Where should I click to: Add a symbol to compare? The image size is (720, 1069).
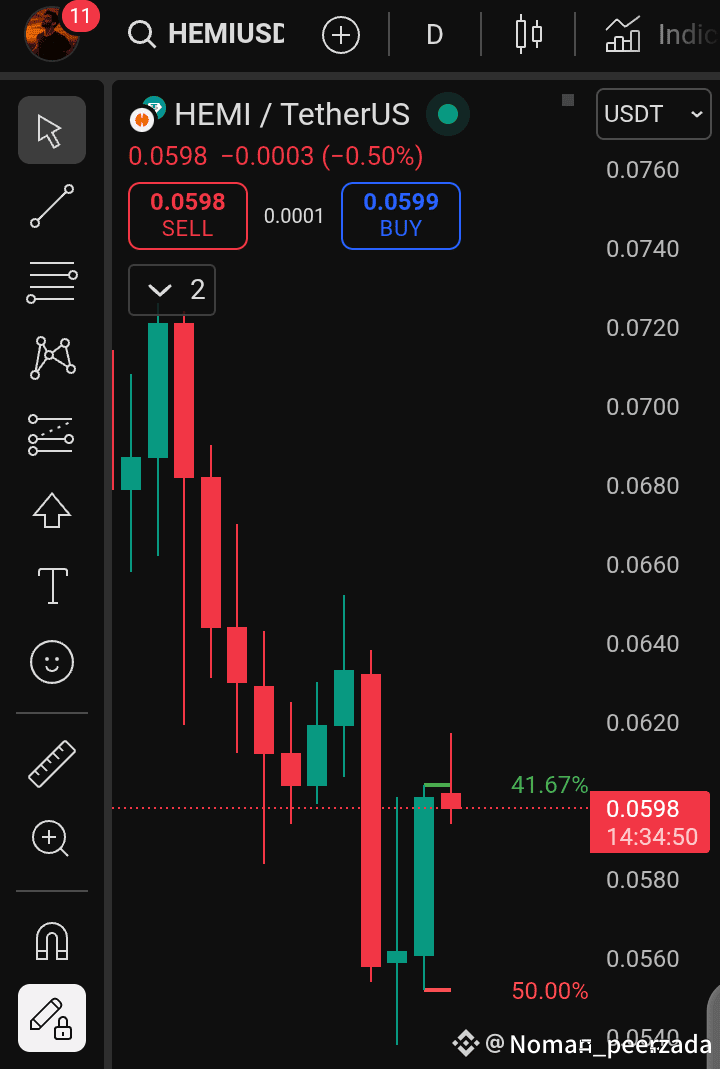click(340, 35)
